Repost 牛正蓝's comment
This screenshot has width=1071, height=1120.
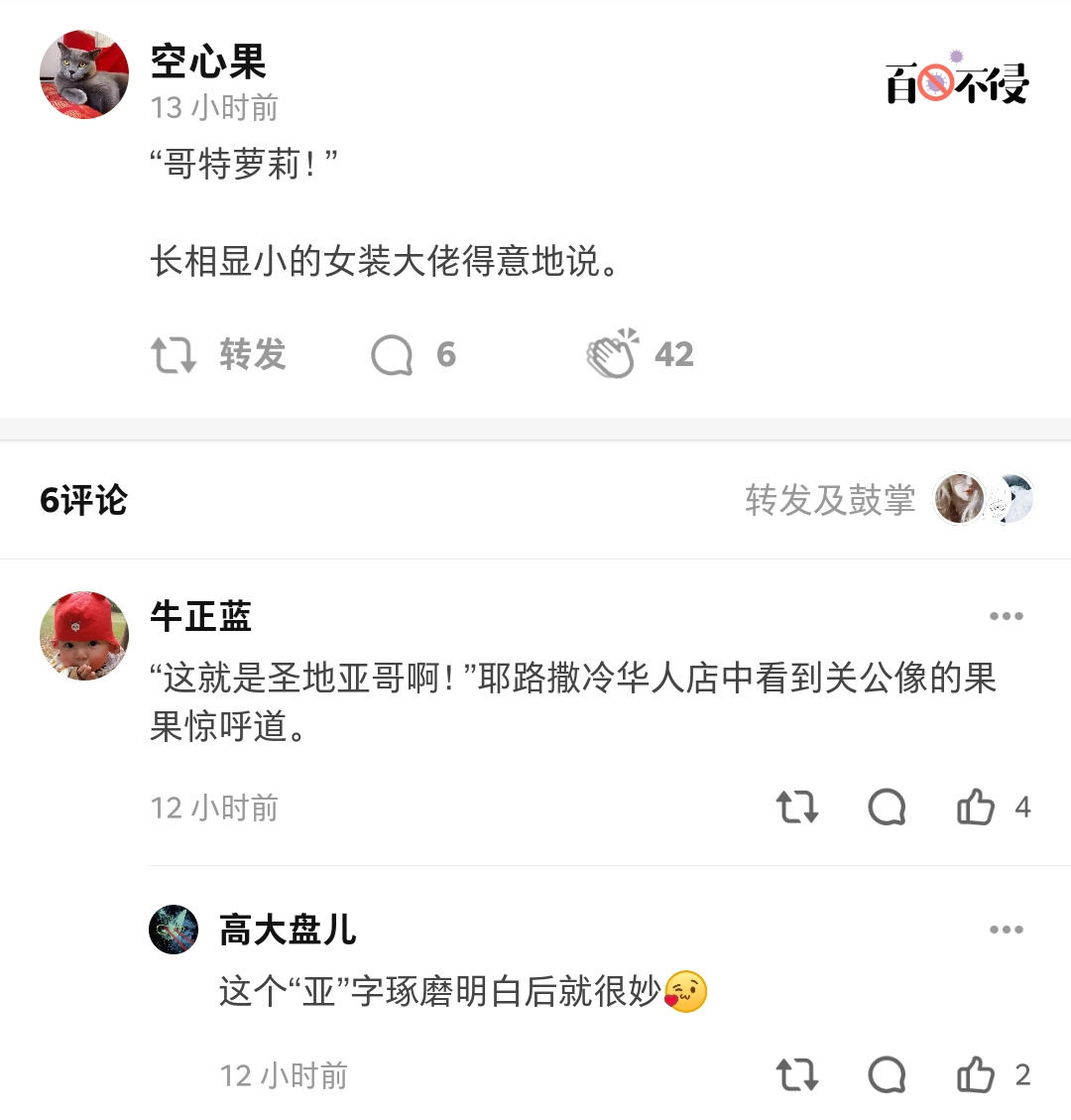(x=796, y=808)
